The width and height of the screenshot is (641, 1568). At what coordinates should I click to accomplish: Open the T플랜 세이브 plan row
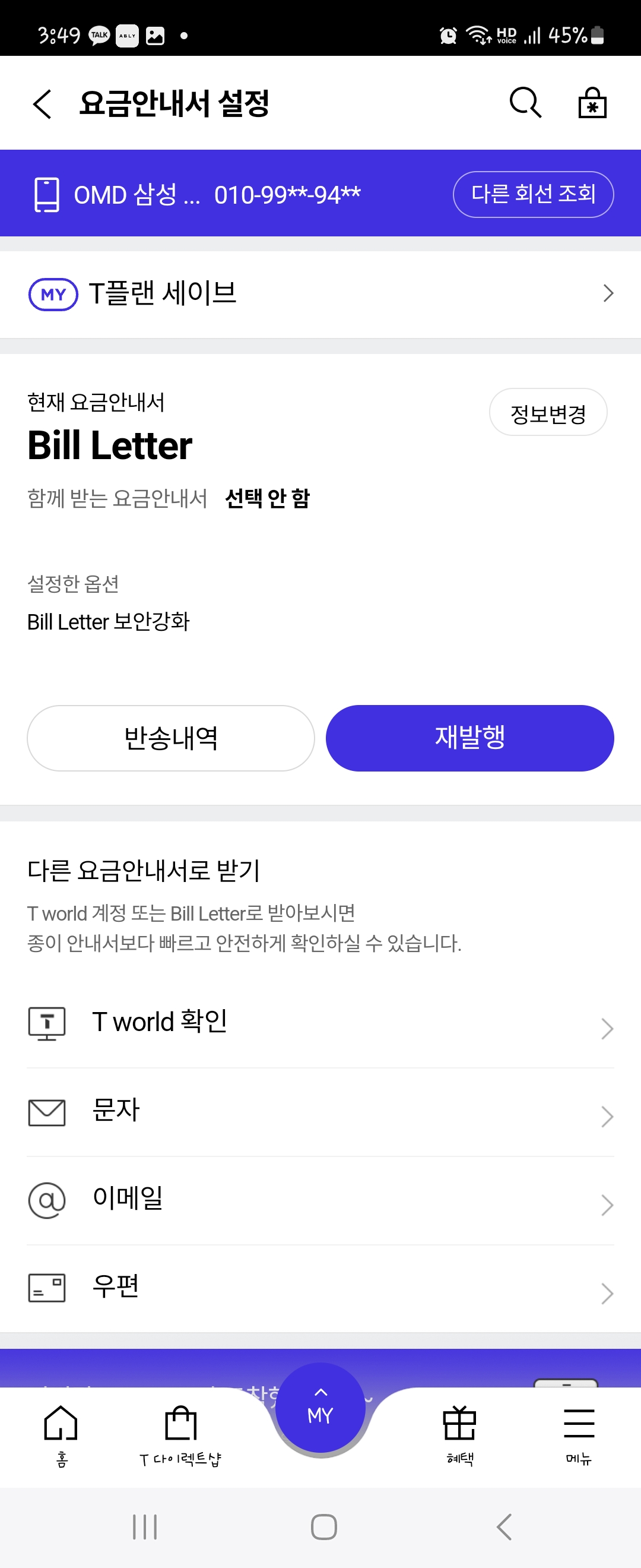(x=320, y=294)
